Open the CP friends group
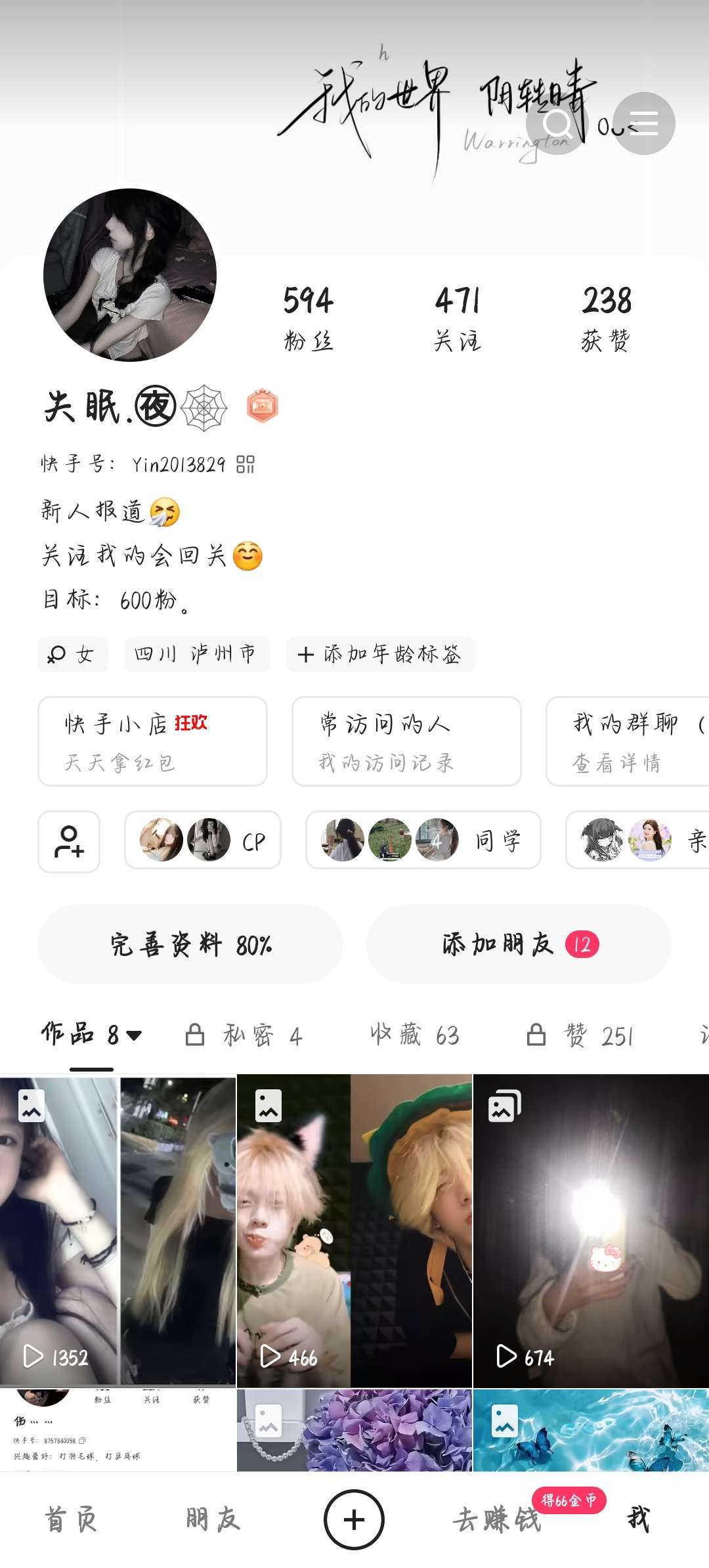Image resolution: width=709 pixels, height=1568 pixels. [203, 840]
